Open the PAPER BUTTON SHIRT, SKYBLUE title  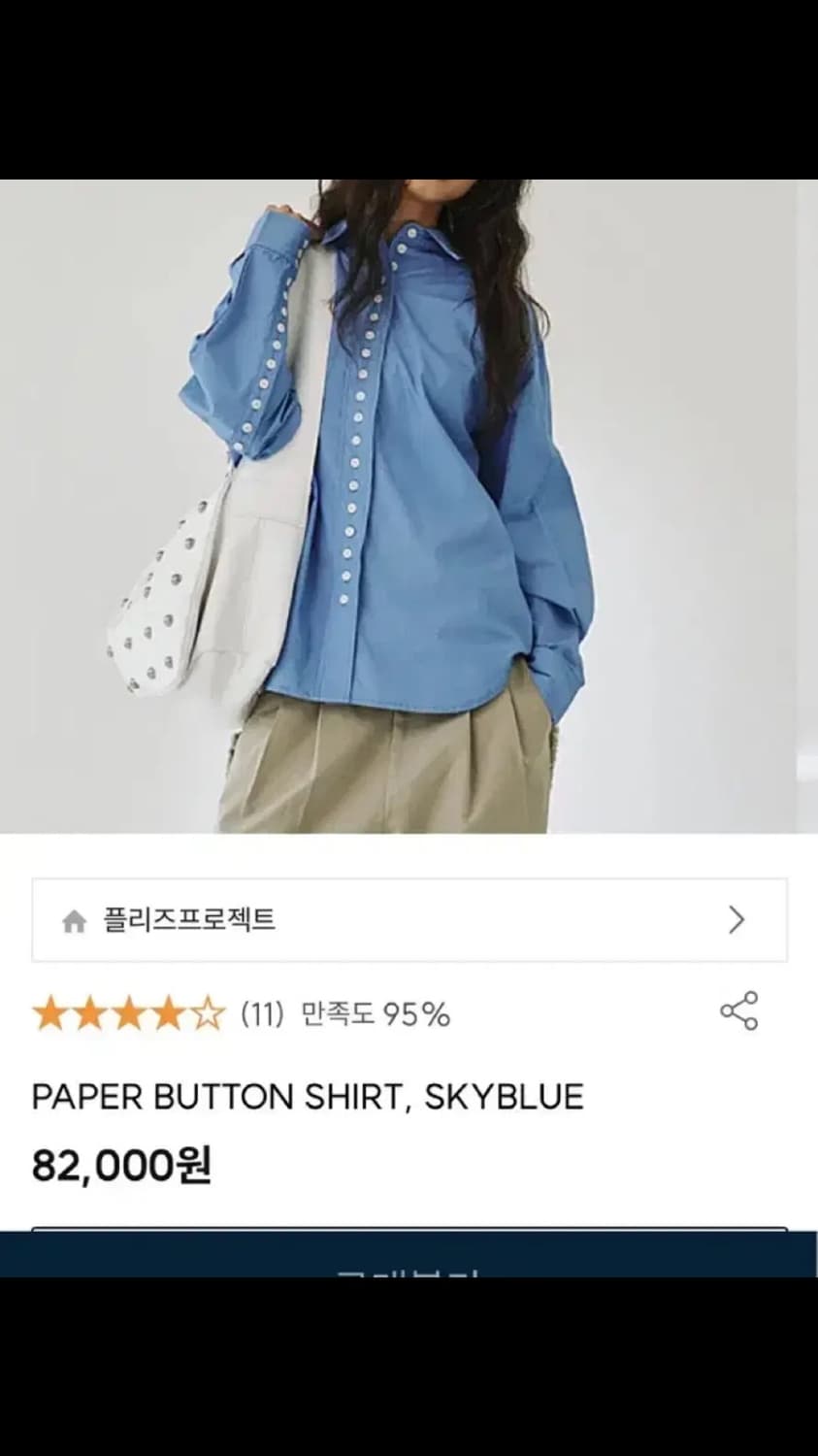pos(309,1097)
